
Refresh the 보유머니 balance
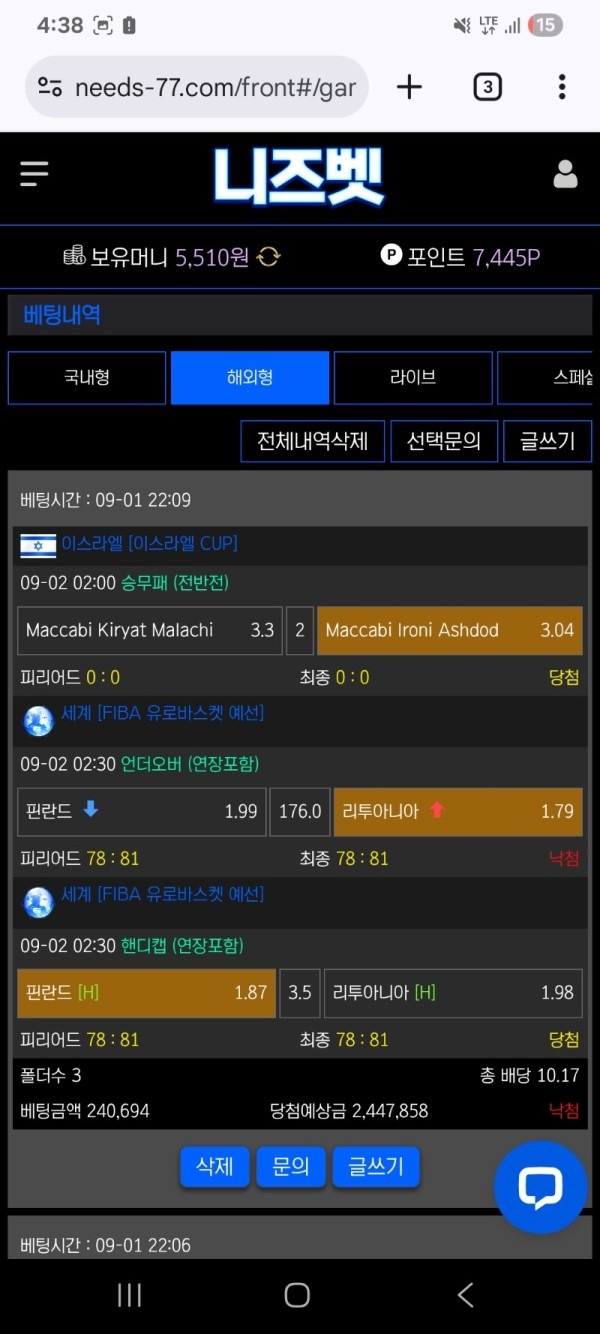268,257
